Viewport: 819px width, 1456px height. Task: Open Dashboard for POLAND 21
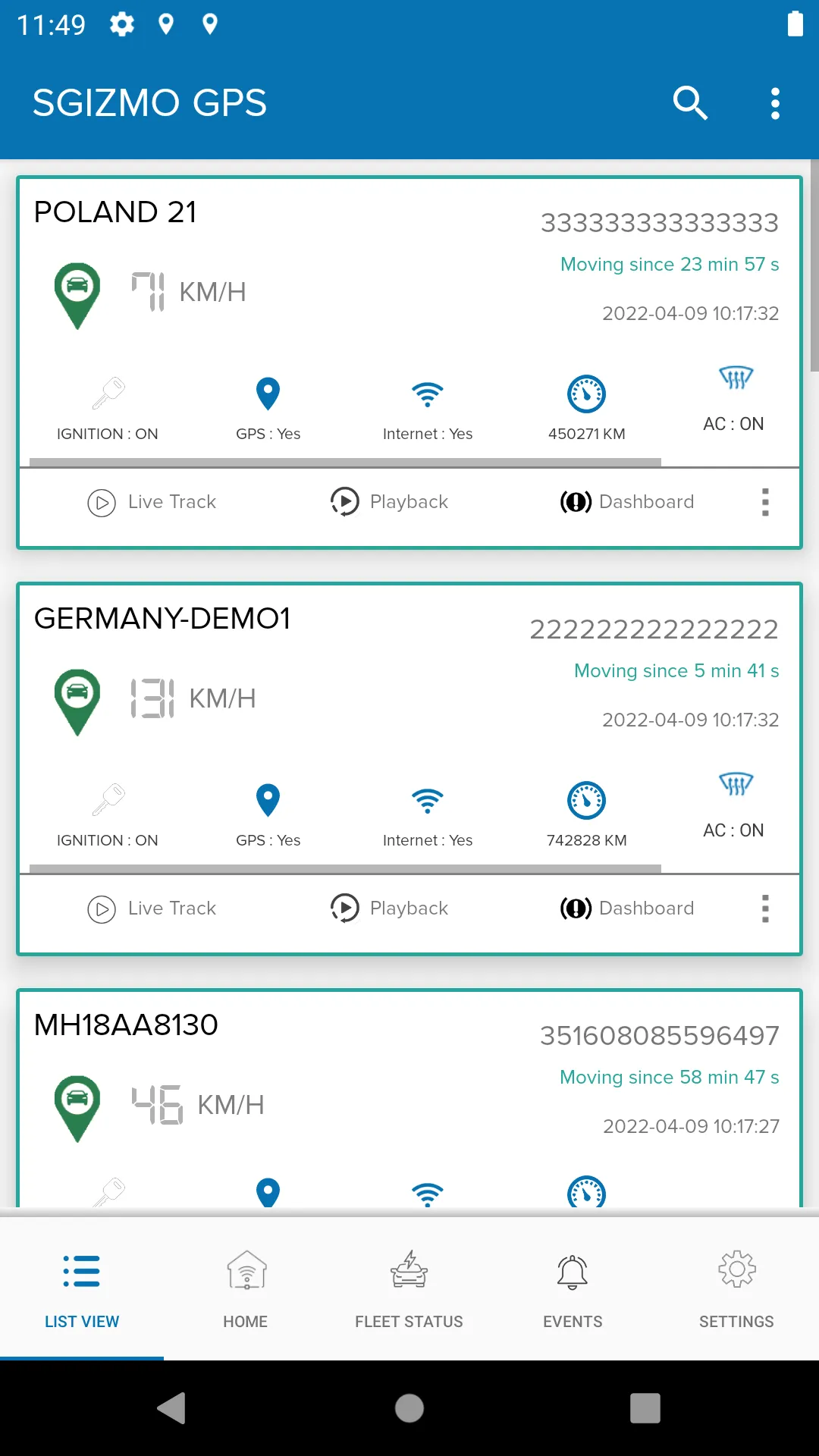click(627, 502)
